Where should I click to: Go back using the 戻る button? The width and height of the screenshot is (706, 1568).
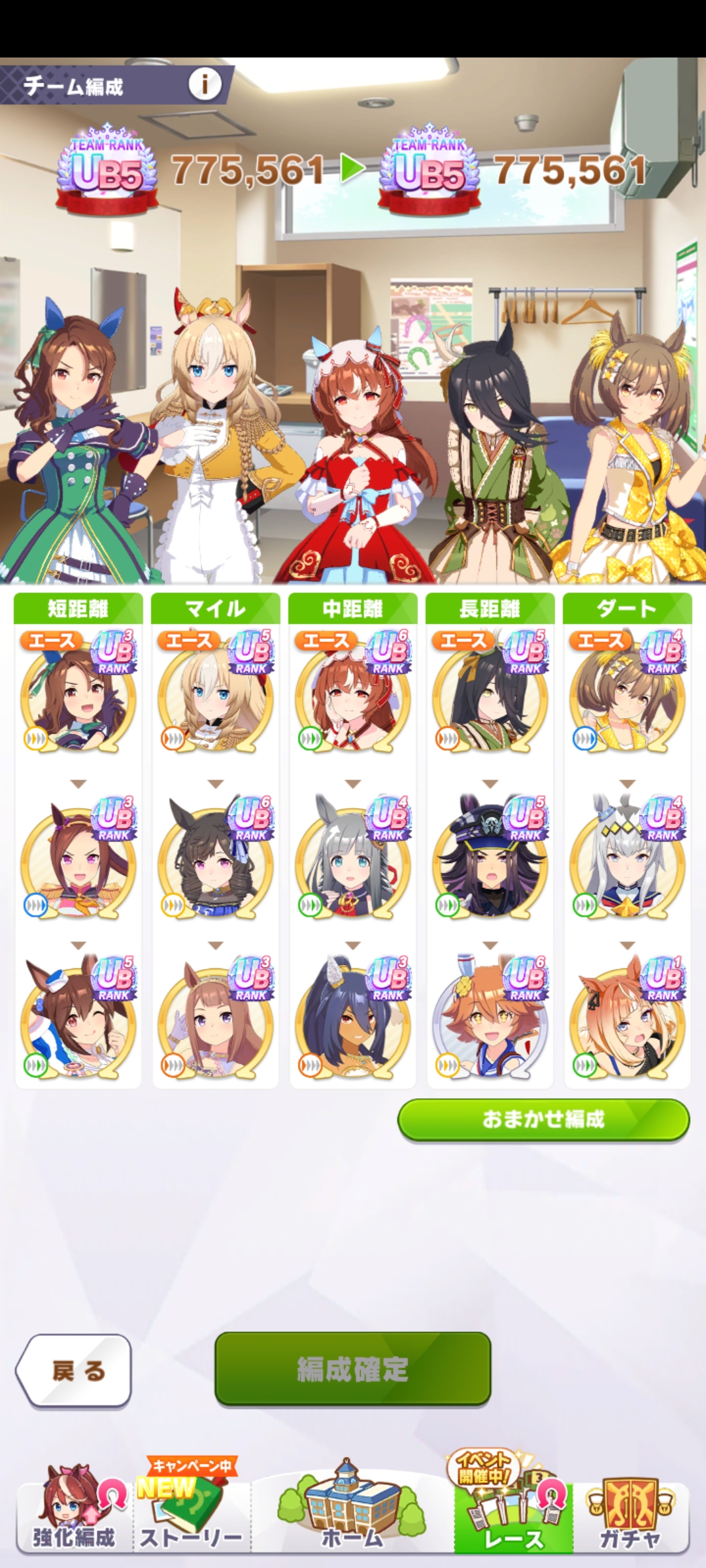pyautogui.click(x=74, y=1370)
